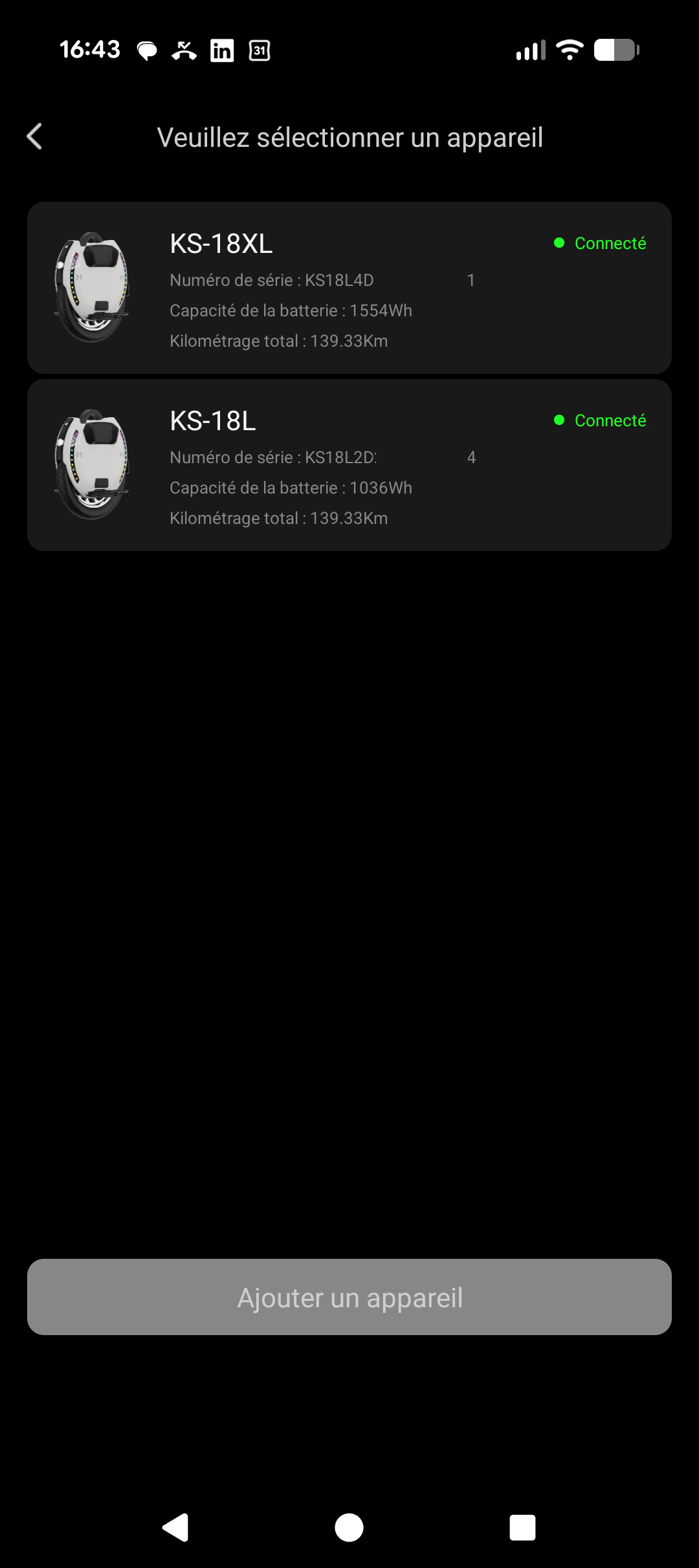Go back using the top-left arrow

pyautogui.click(x=35, y=136)
